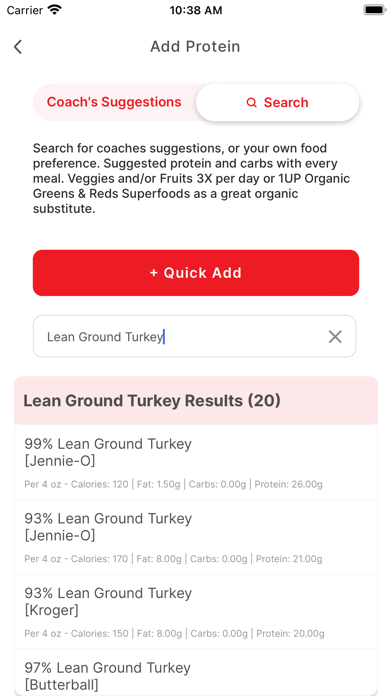Go back from Add Protein
This screenshot has width=392, height=696.
pyautogui.click(x=18, y=47)
